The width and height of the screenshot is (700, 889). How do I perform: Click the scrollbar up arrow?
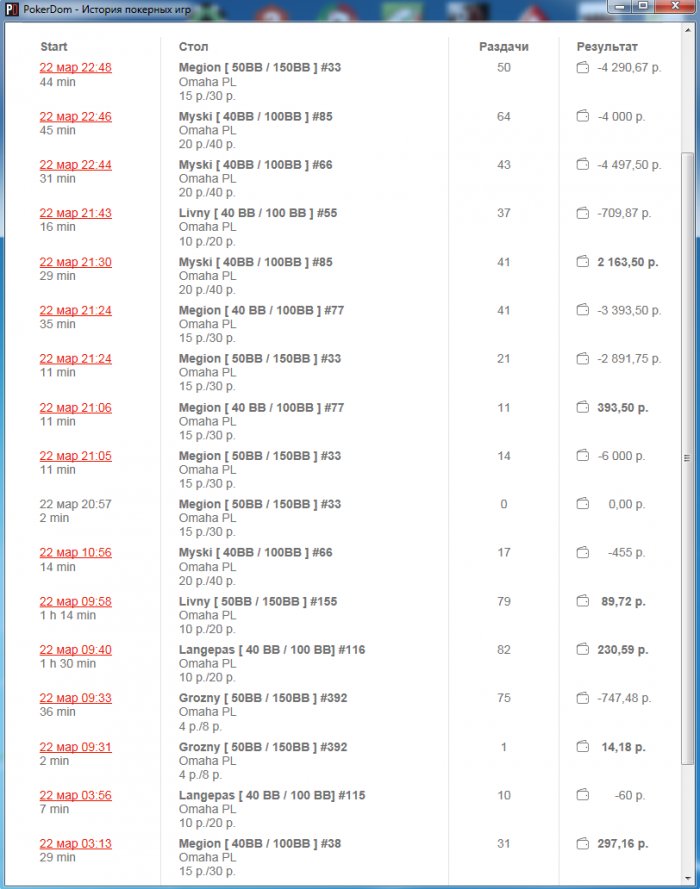click(687, 31)
